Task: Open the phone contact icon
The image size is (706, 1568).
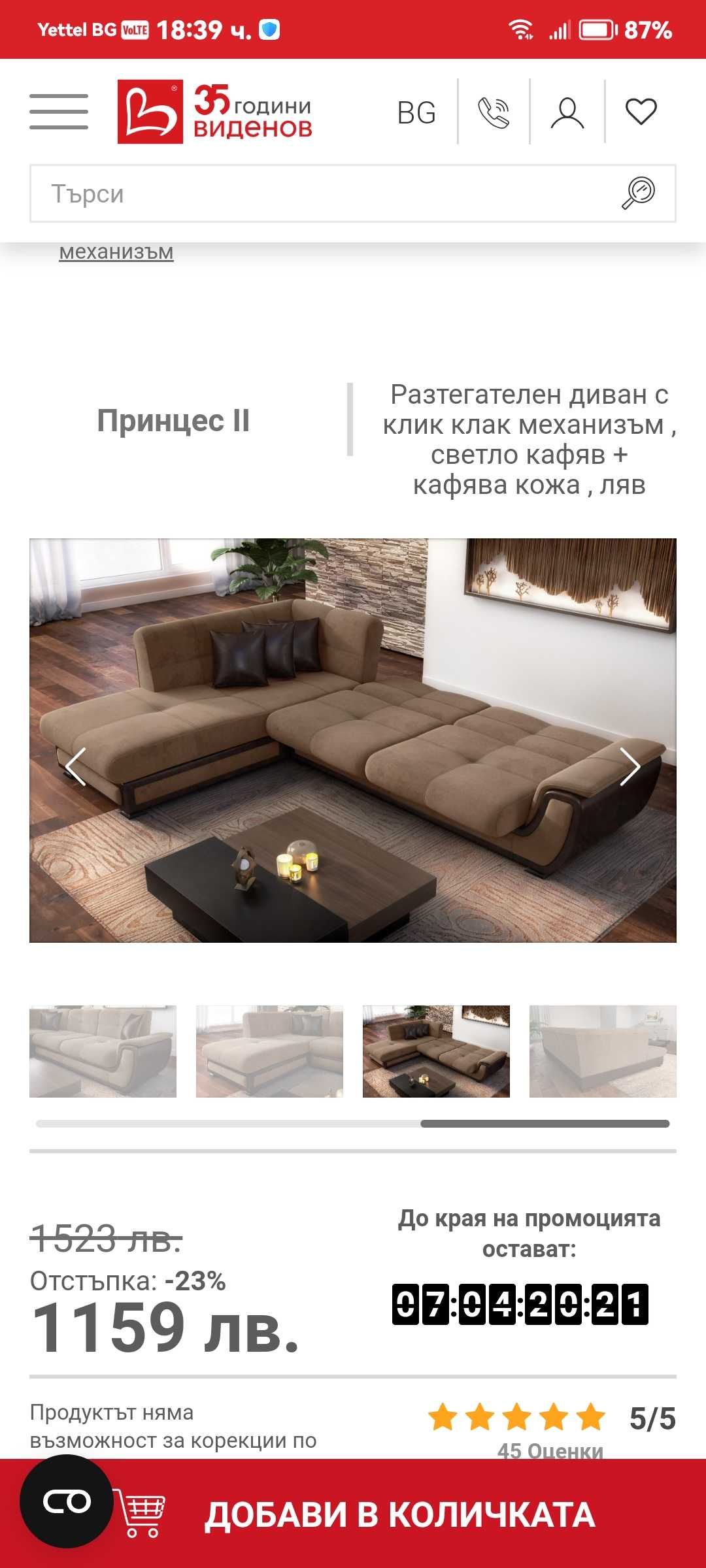Action: (494, 112)
